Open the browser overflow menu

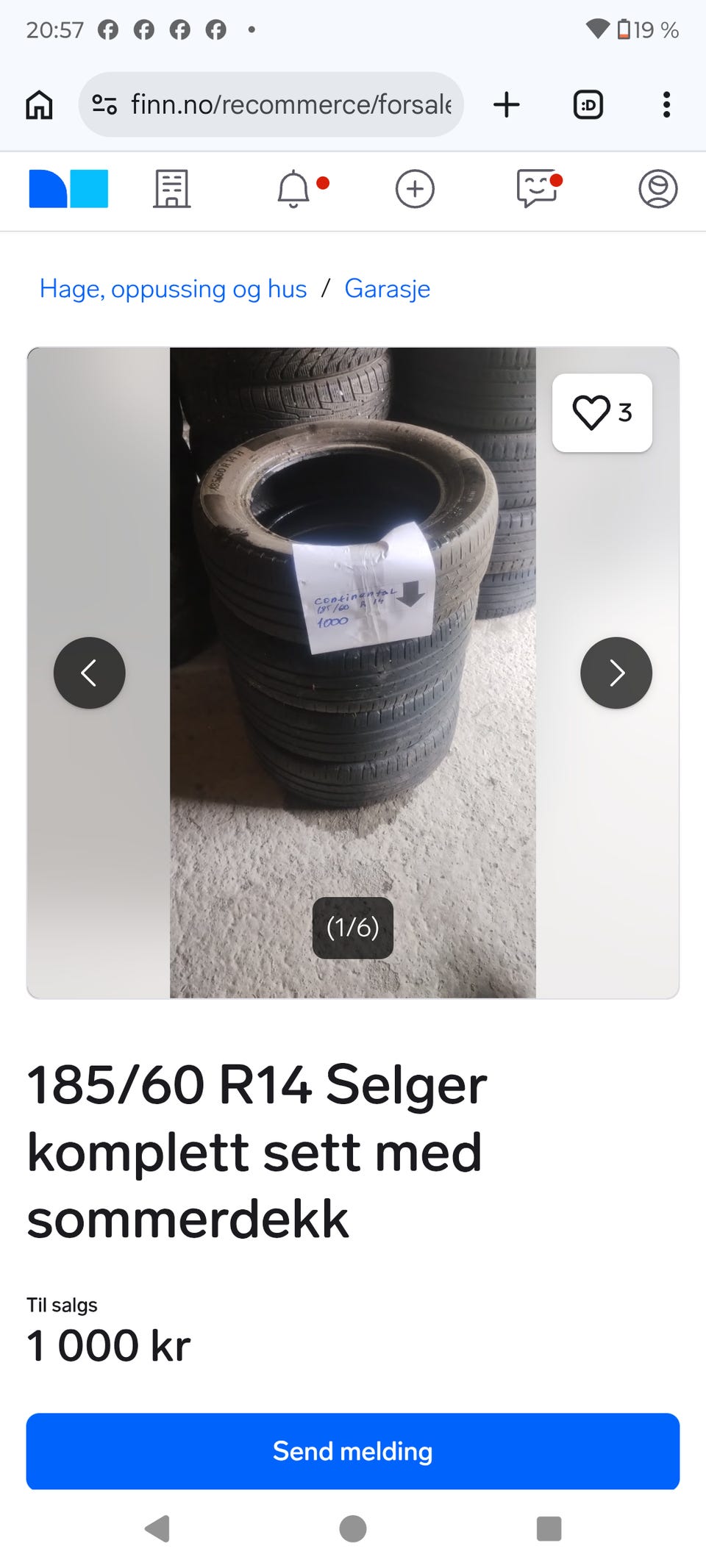point(666,104)
